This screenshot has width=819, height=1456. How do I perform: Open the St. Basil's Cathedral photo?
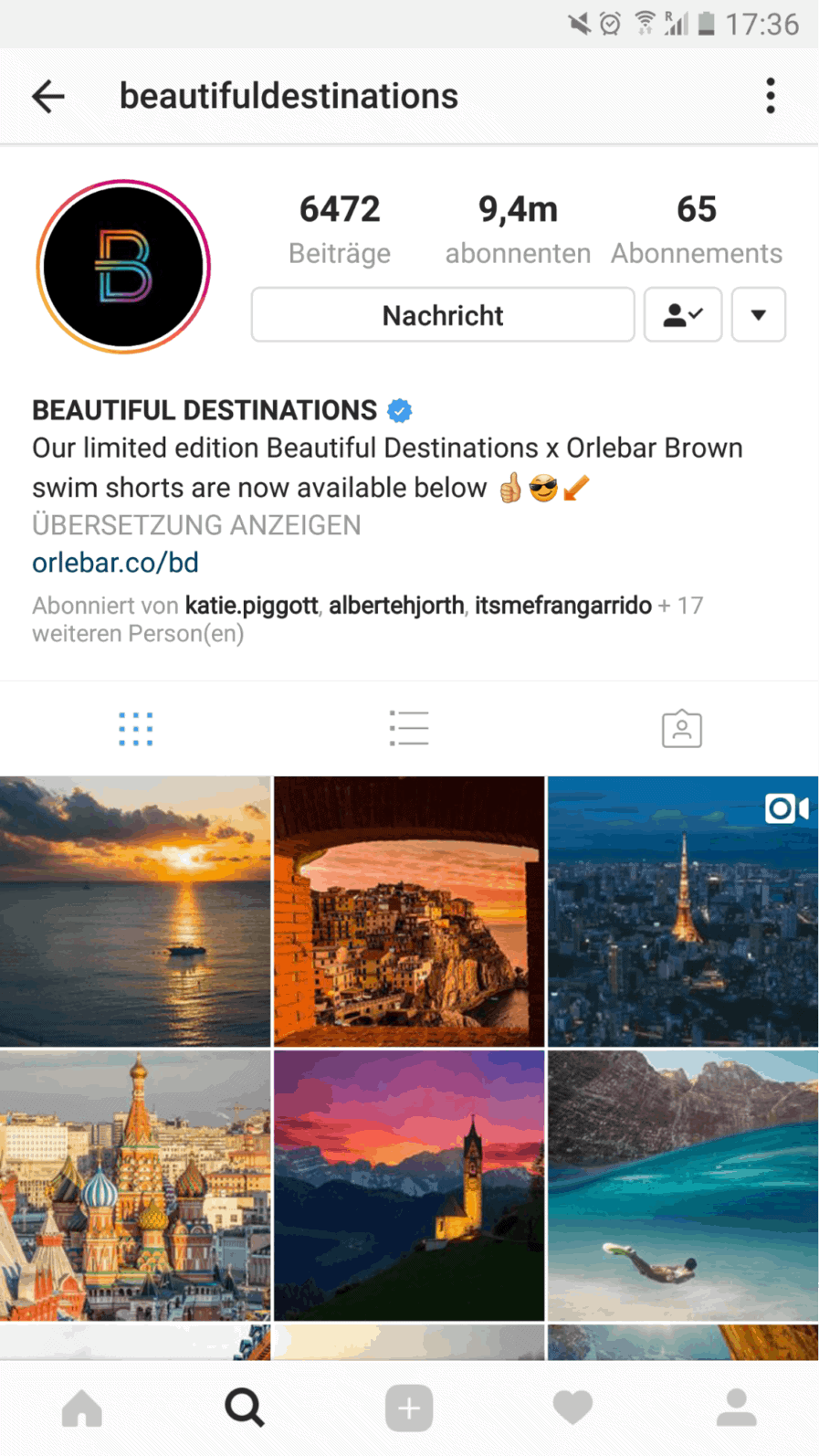click(x=135, y=1186)
